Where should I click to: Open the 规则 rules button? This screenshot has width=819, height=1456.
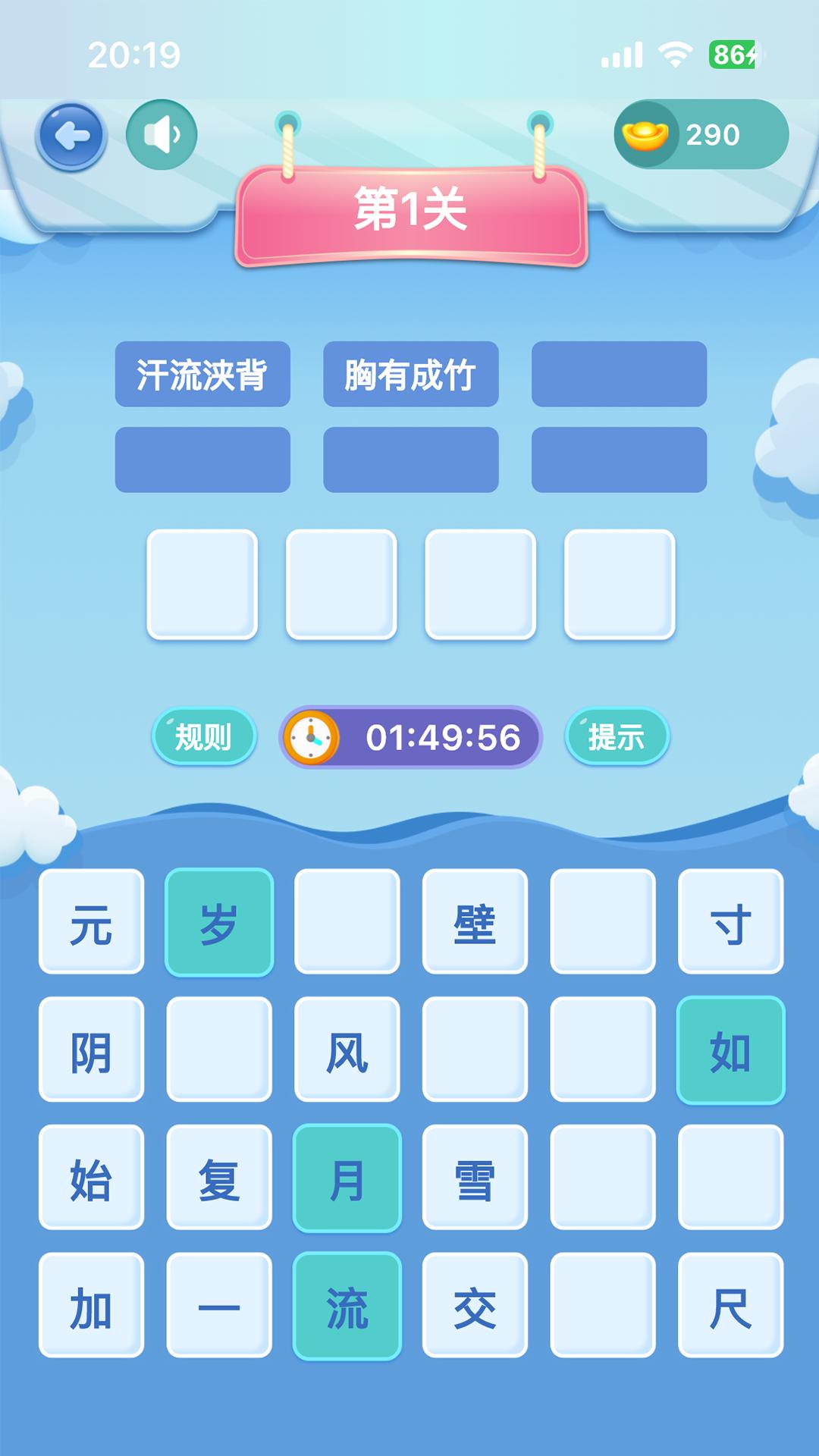[x=203, y=736]
